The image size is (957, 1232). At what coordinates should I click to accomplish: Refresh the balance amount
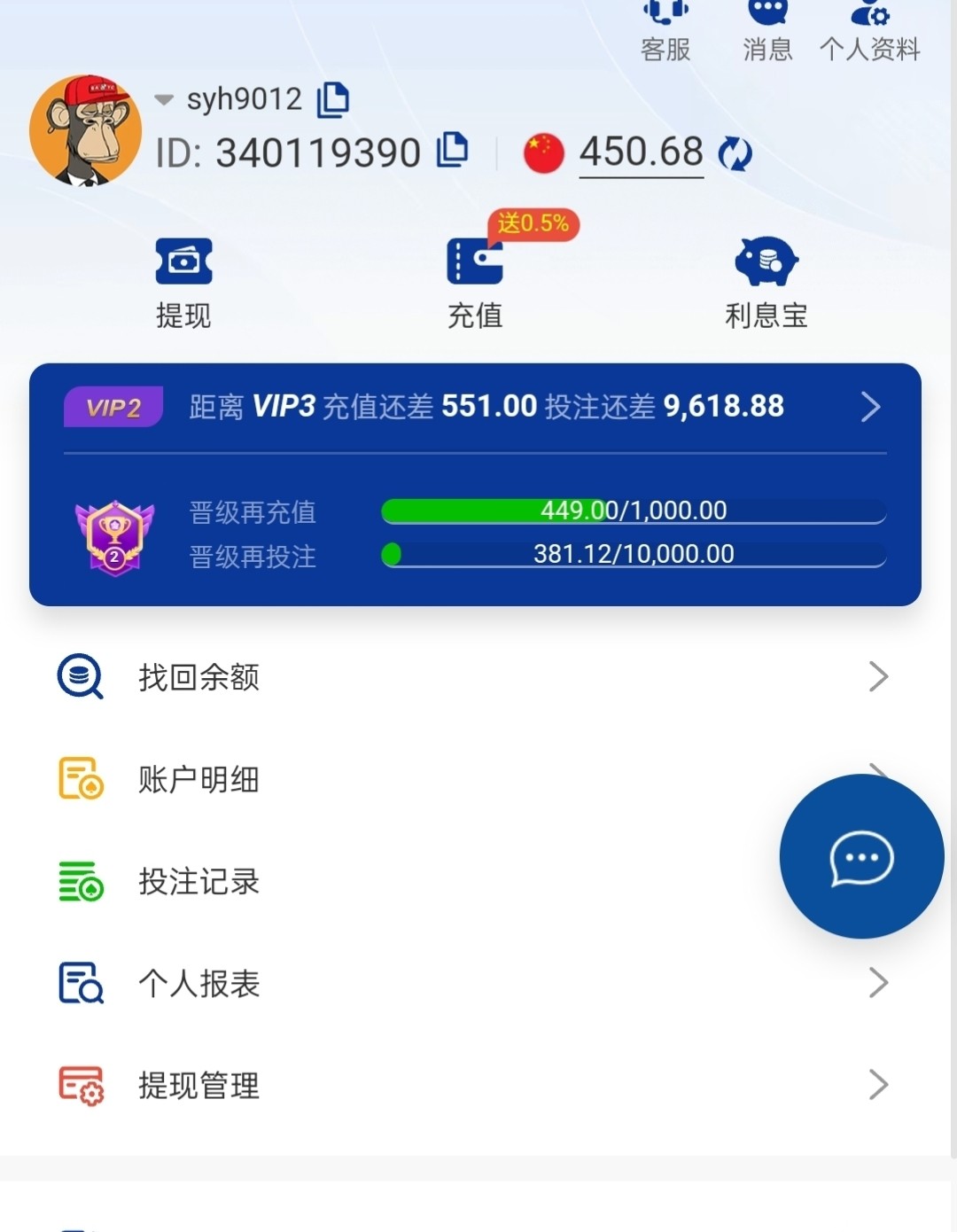(735, 153)
